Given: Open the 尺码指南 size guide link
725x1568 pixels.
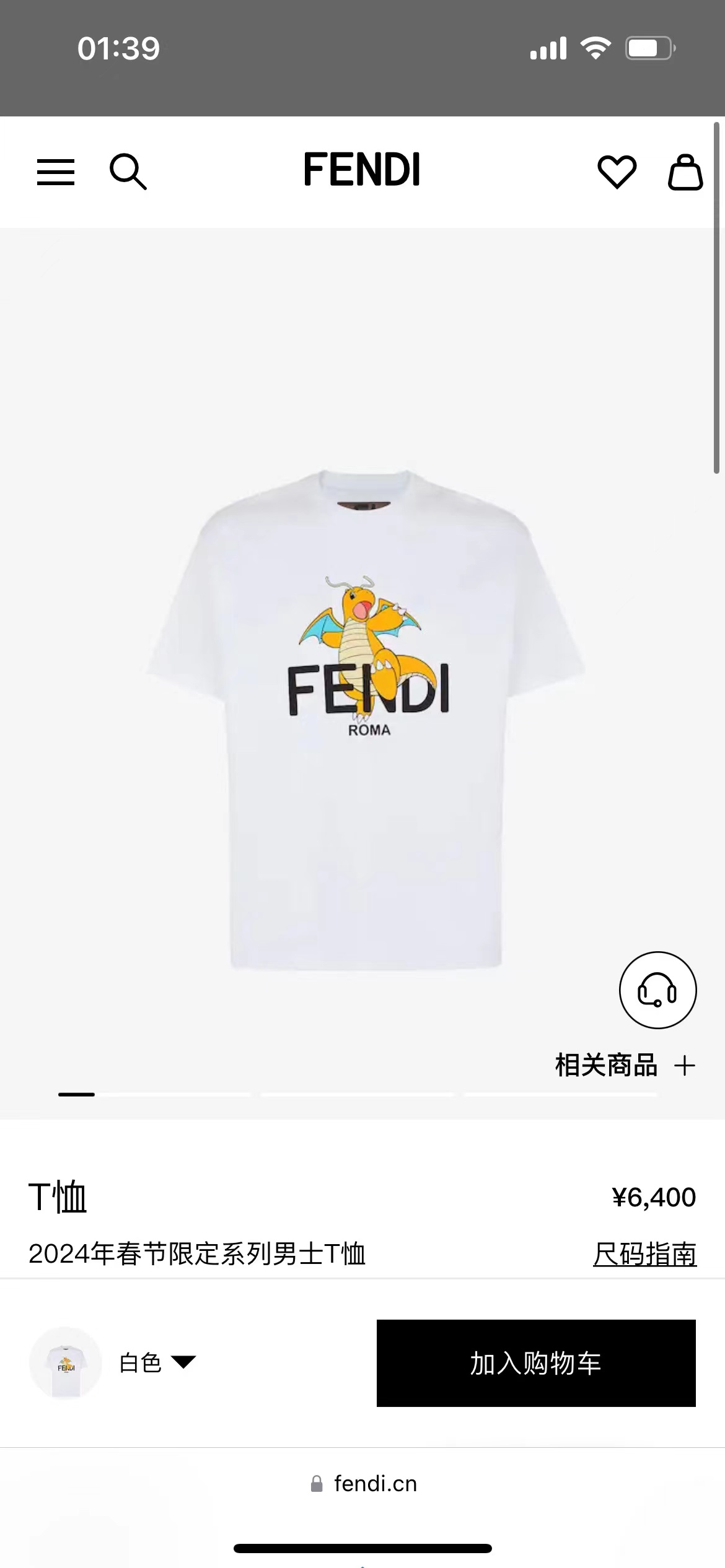Looking at the screenshot, I should (x=644, y=1254).
